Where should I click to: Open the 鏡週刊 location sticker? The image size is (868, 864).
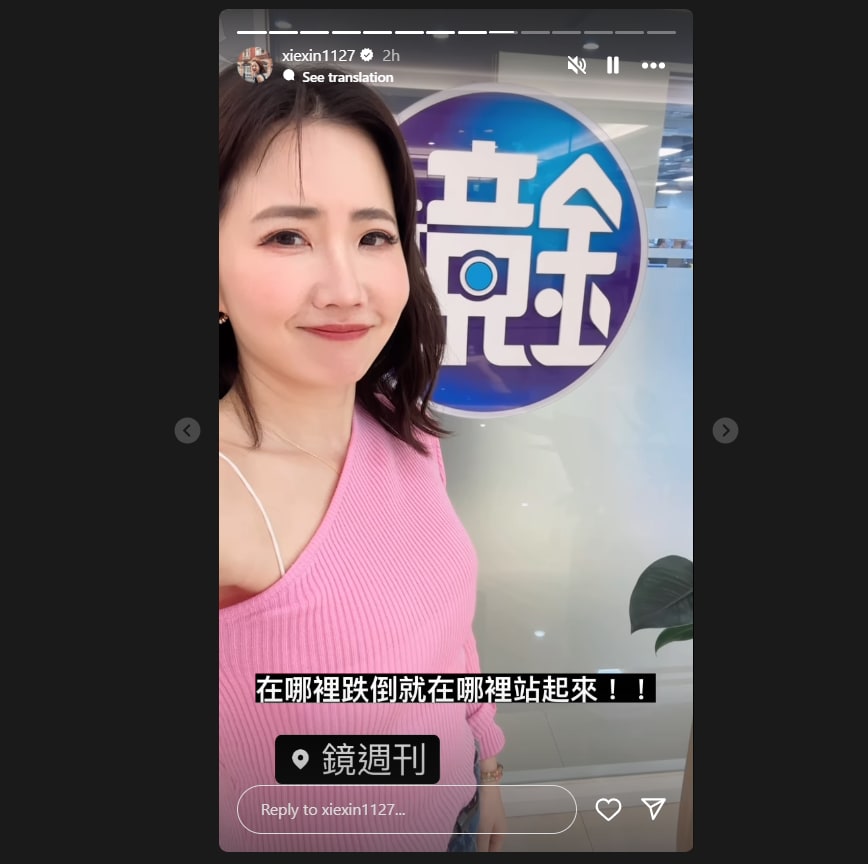(x=357, y=759)
